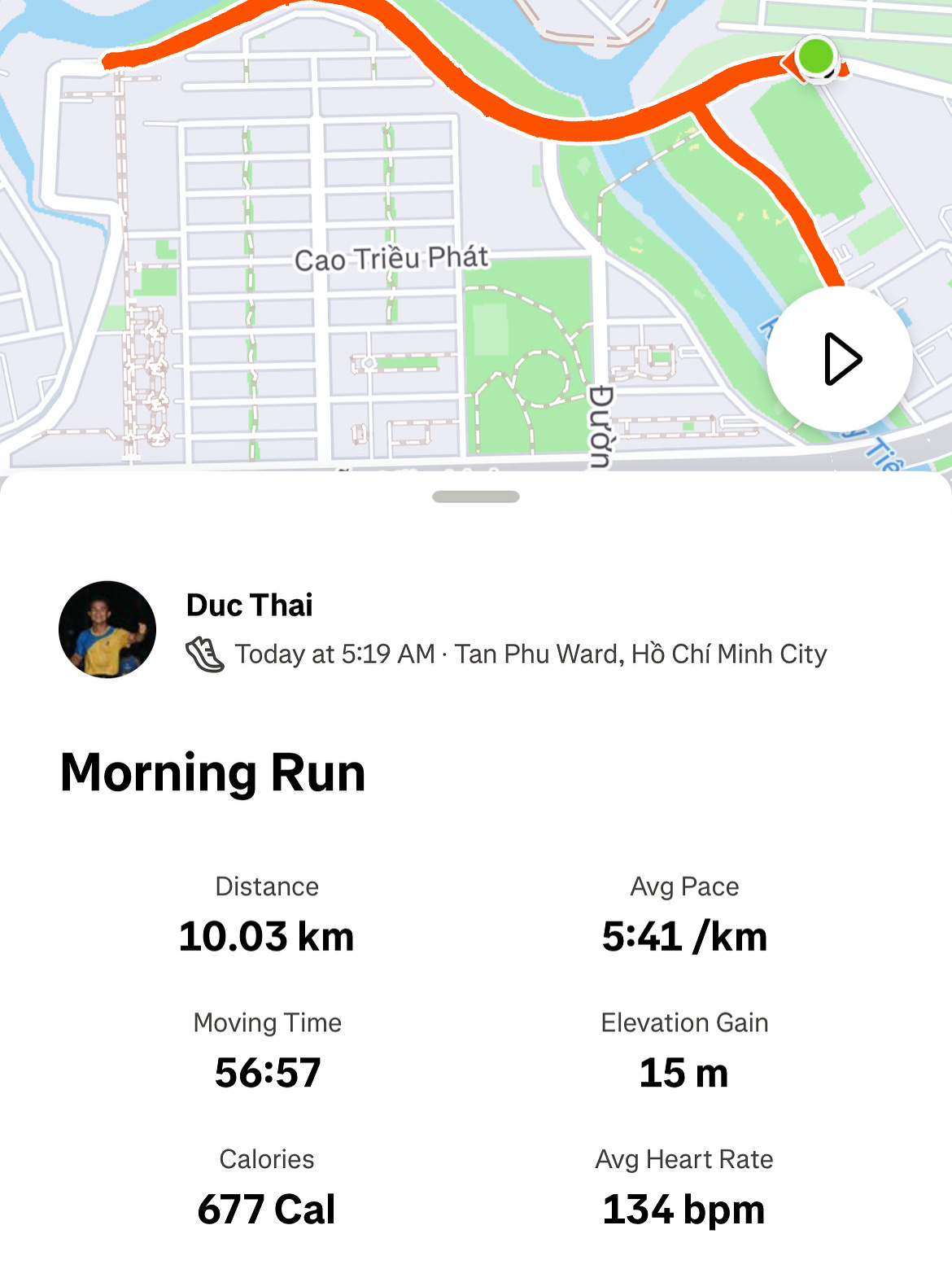Tap the bottom sheet drag handle
Screen dimensions: 952x1269
point(476,497)
